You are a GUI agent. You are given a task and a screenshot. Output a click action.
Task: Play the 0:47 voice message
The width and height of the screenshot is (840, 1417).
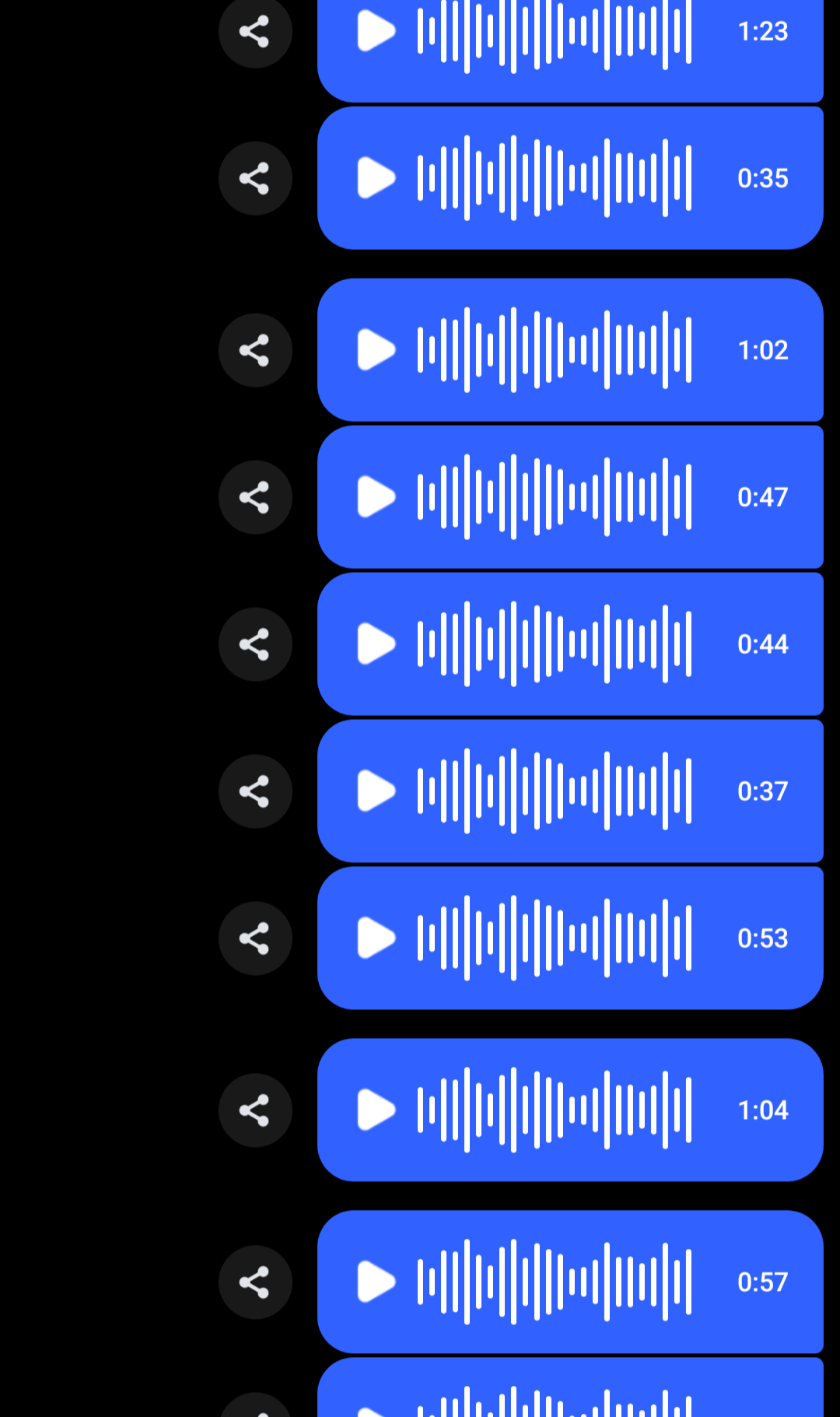(376, 497)
